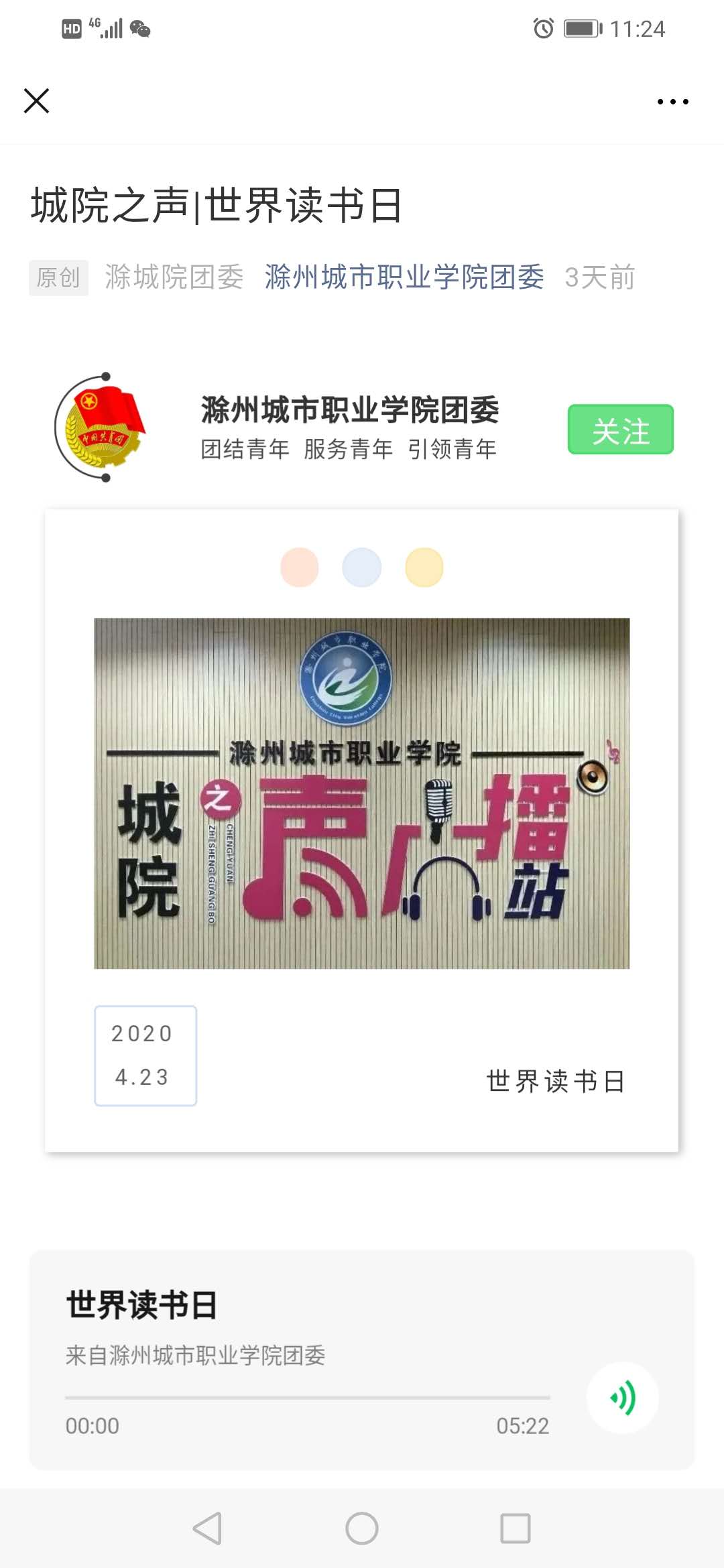Open the 滁州城市职业学院团委 profile card

click(349, 428)
